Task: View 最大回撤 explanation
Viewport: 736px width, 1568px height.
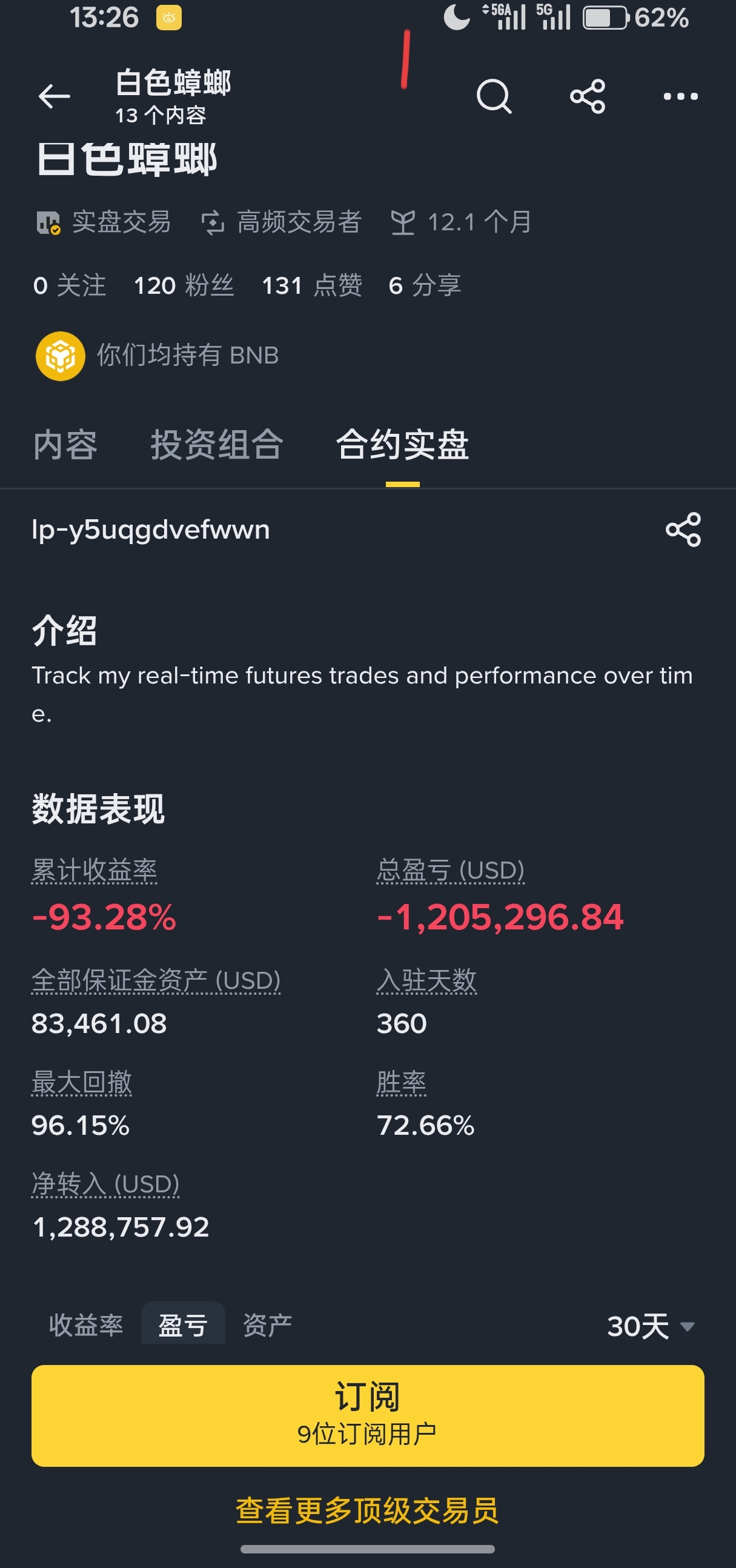Action: click(82, 1083)
